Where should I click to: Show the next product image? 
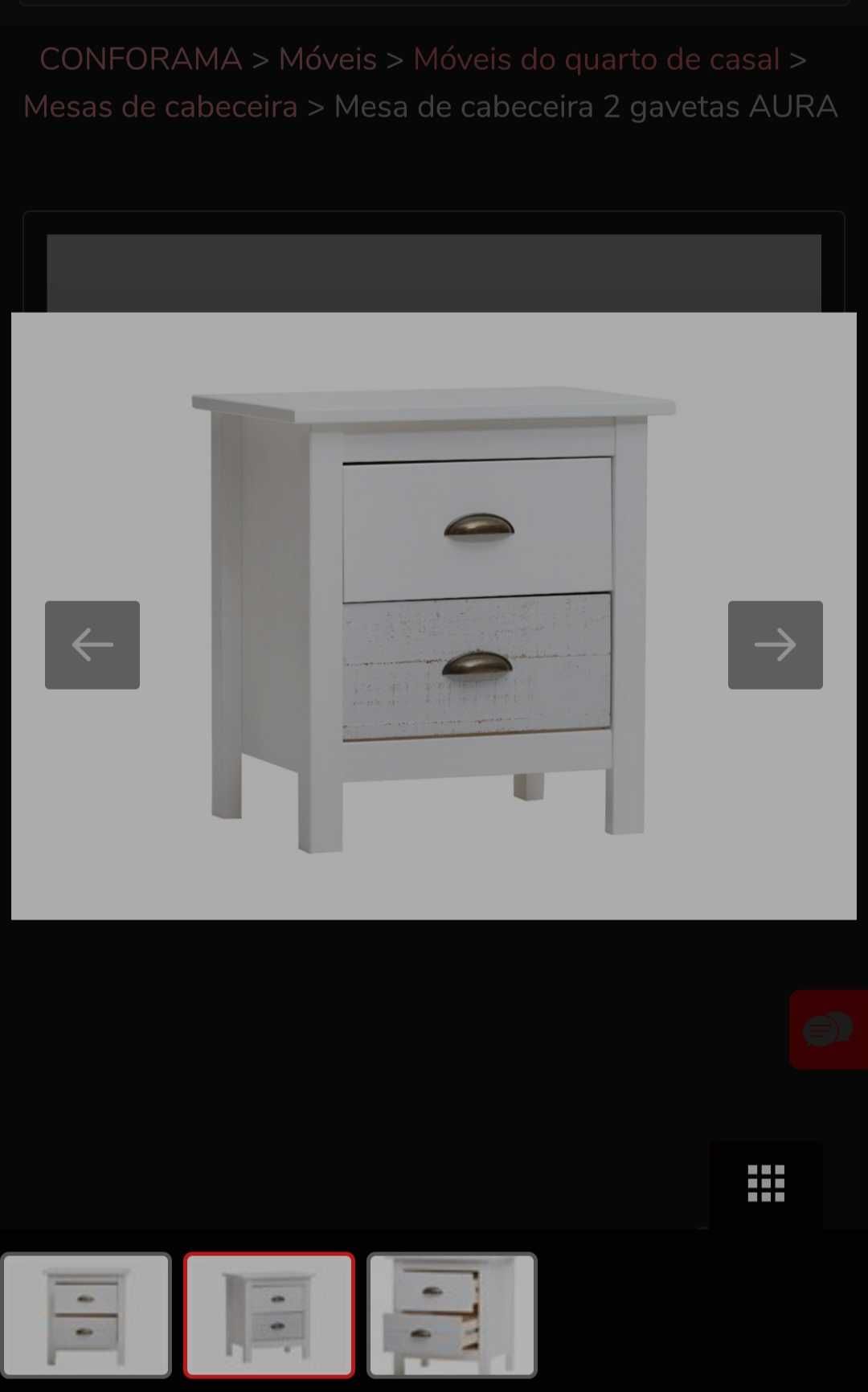point(775,645)
